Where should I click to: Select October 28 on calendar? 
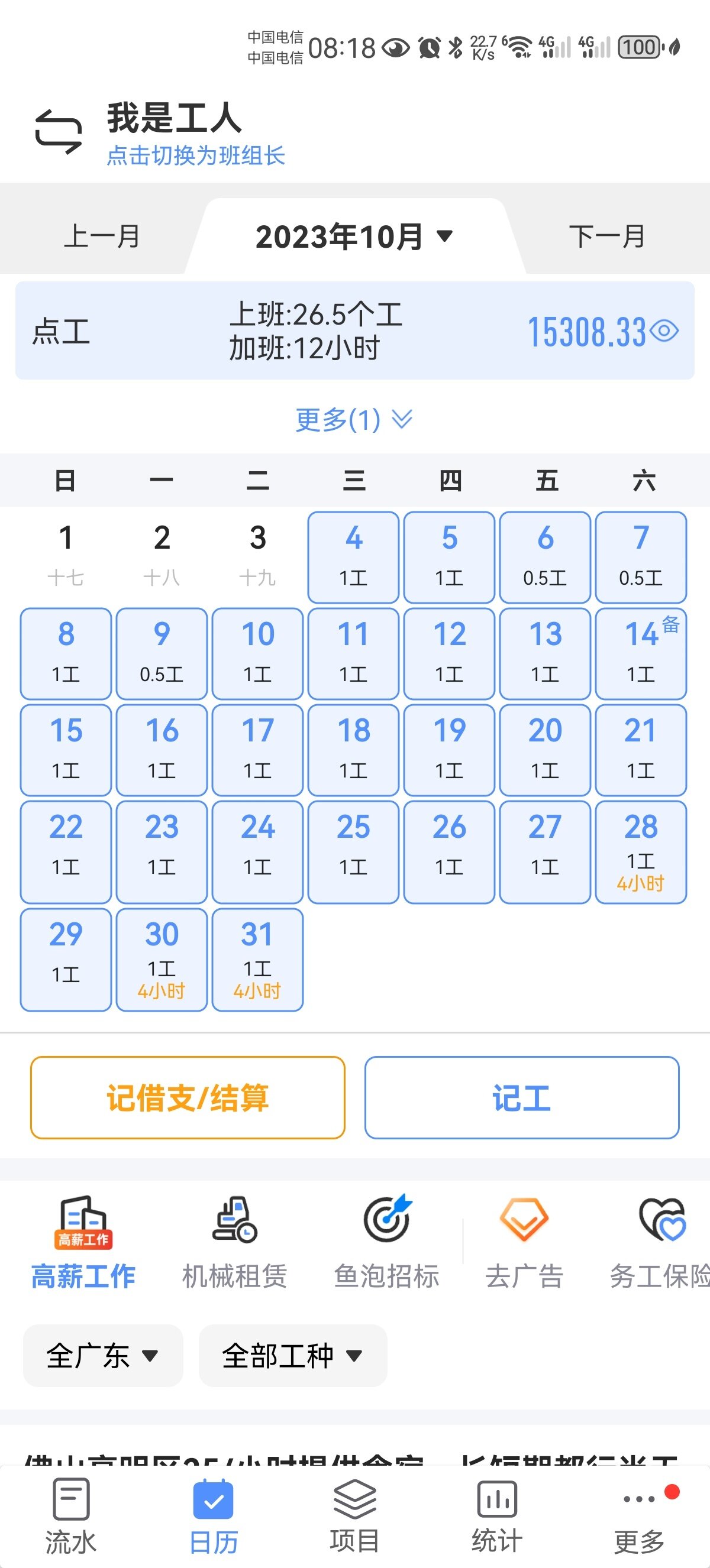point(641,851)
